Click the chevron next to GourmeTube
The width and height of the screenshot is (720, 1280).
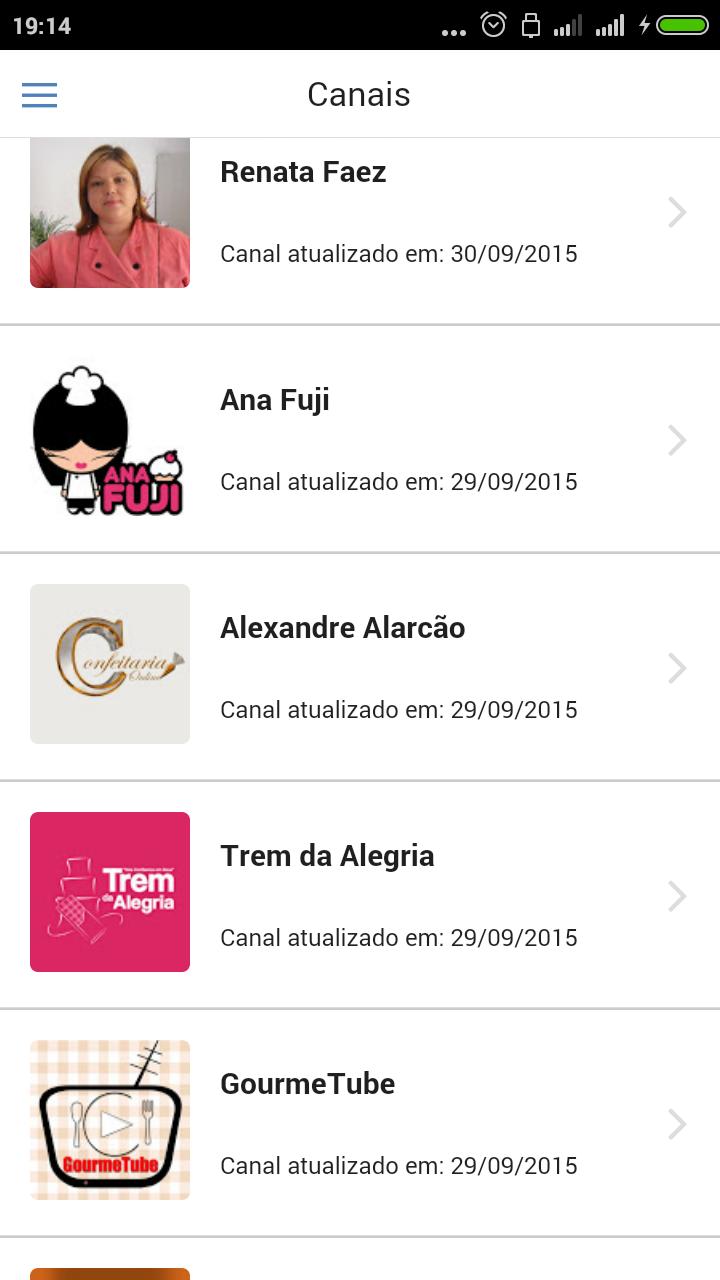[678, 1124]
